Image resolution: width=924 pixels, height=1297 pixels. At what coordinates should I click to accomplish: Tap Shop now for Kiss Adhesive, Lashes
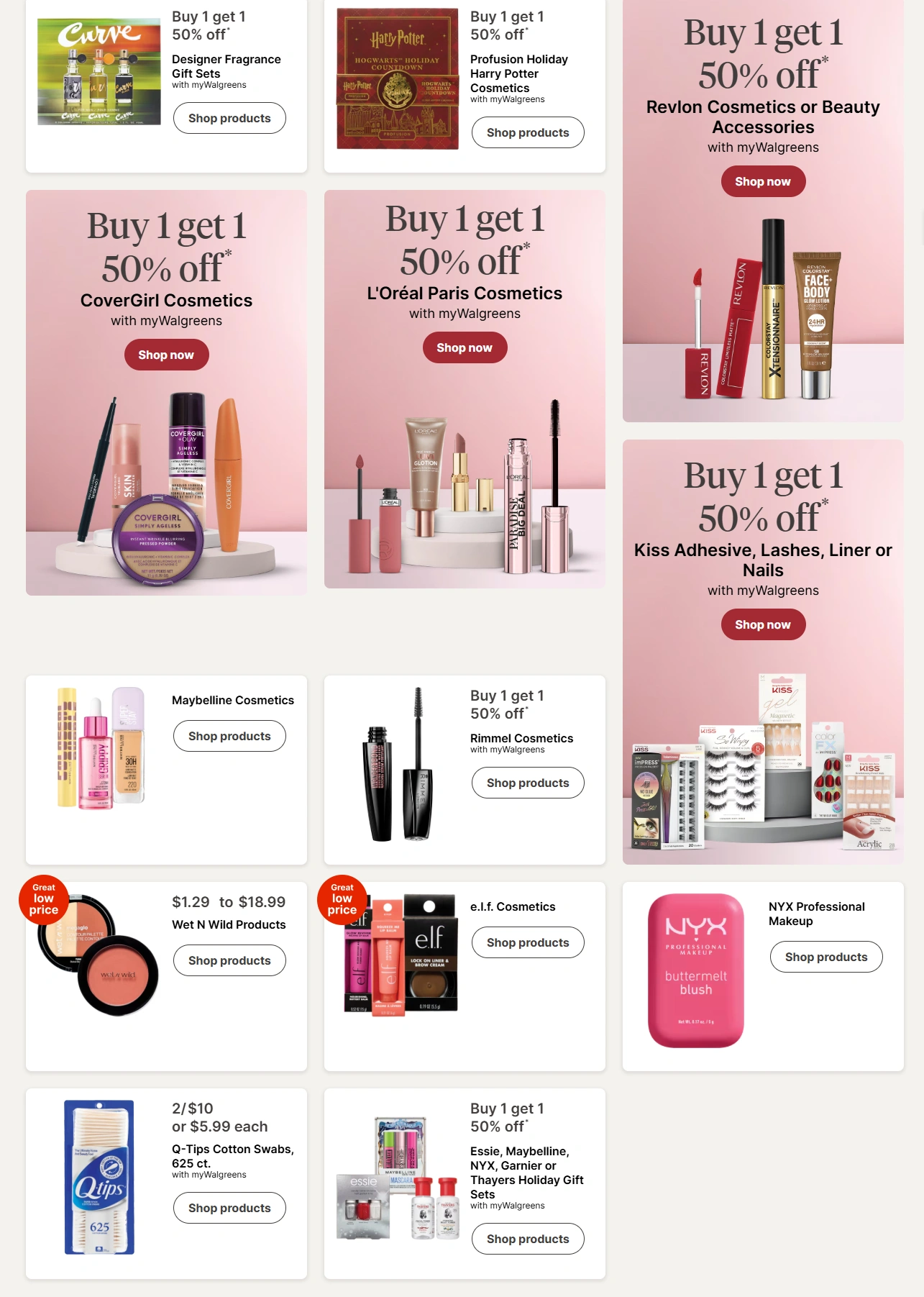pos(762,624)
